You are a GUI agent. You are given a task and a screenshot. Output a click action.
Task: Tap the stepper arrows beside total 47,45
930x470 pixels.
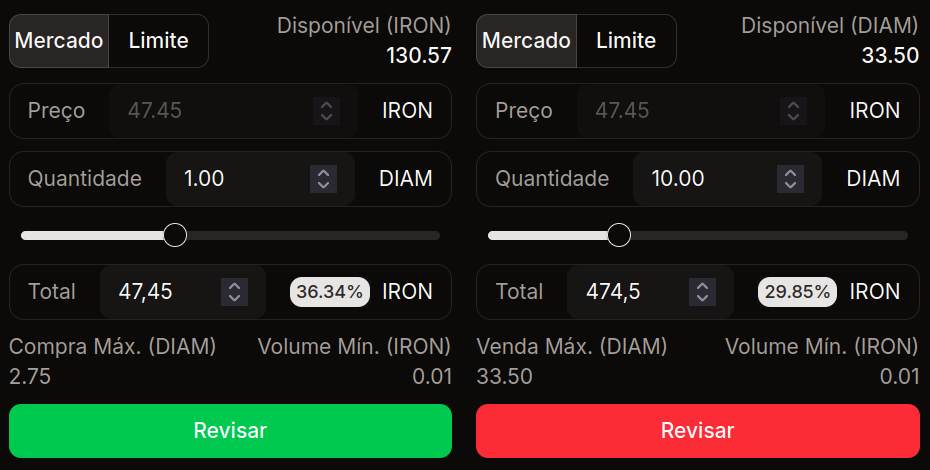click(x=234, y=292)
